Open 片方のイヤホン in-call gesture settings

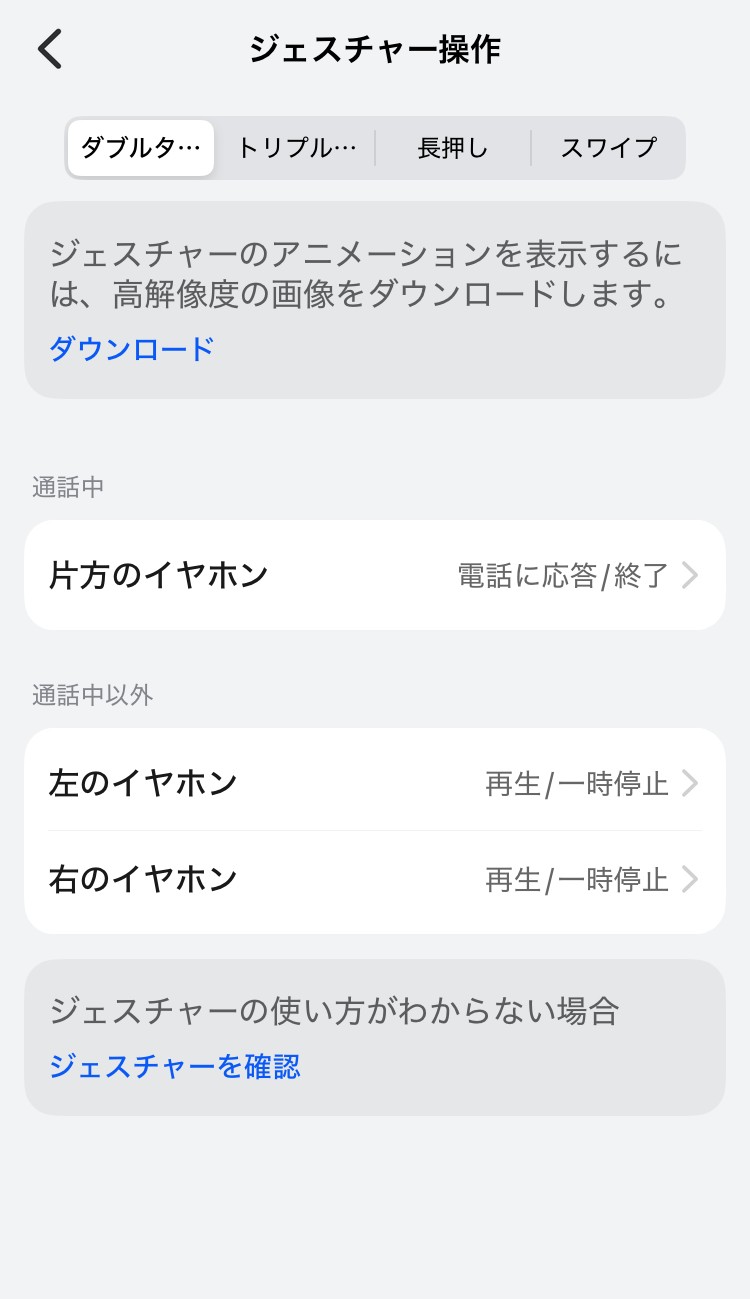[375, 575]
